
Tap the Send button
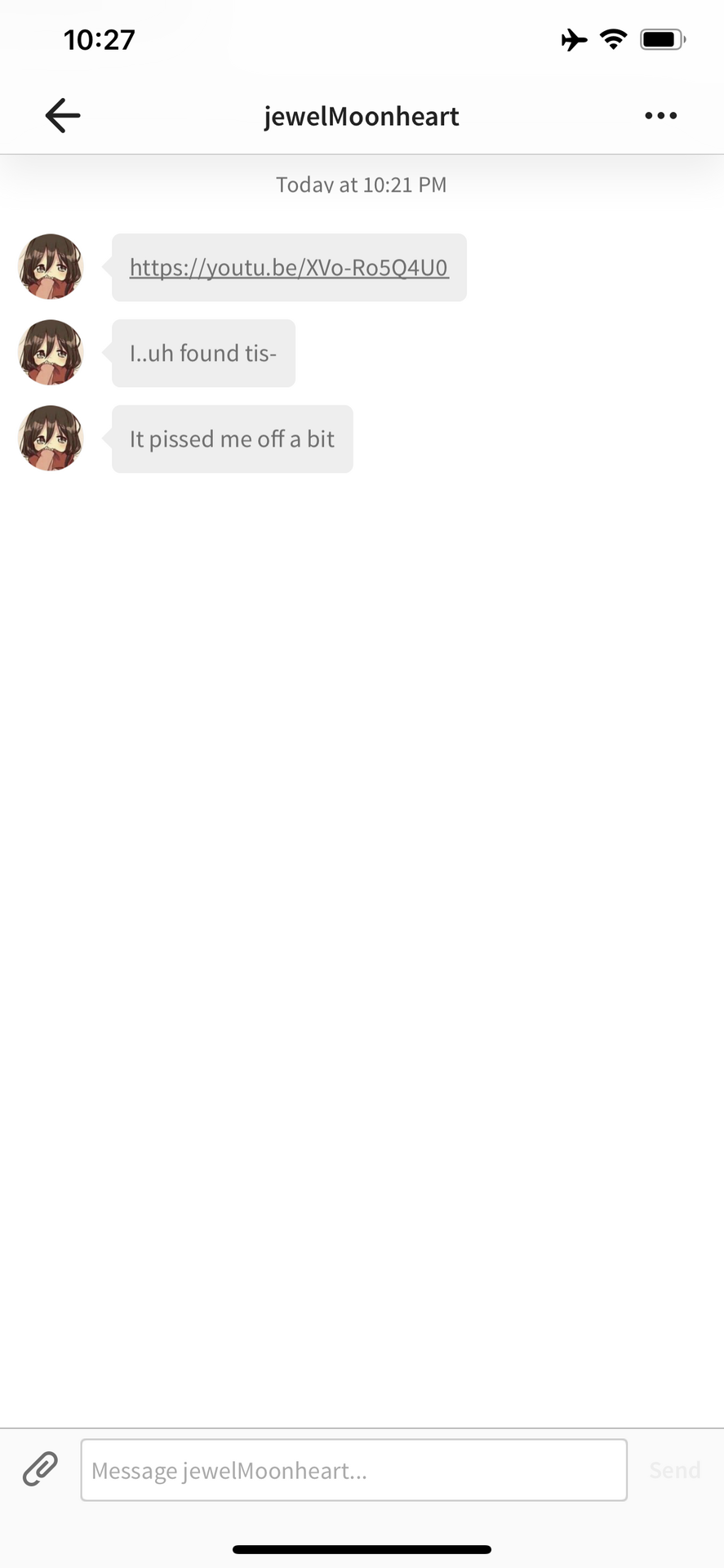[674, 1470]
